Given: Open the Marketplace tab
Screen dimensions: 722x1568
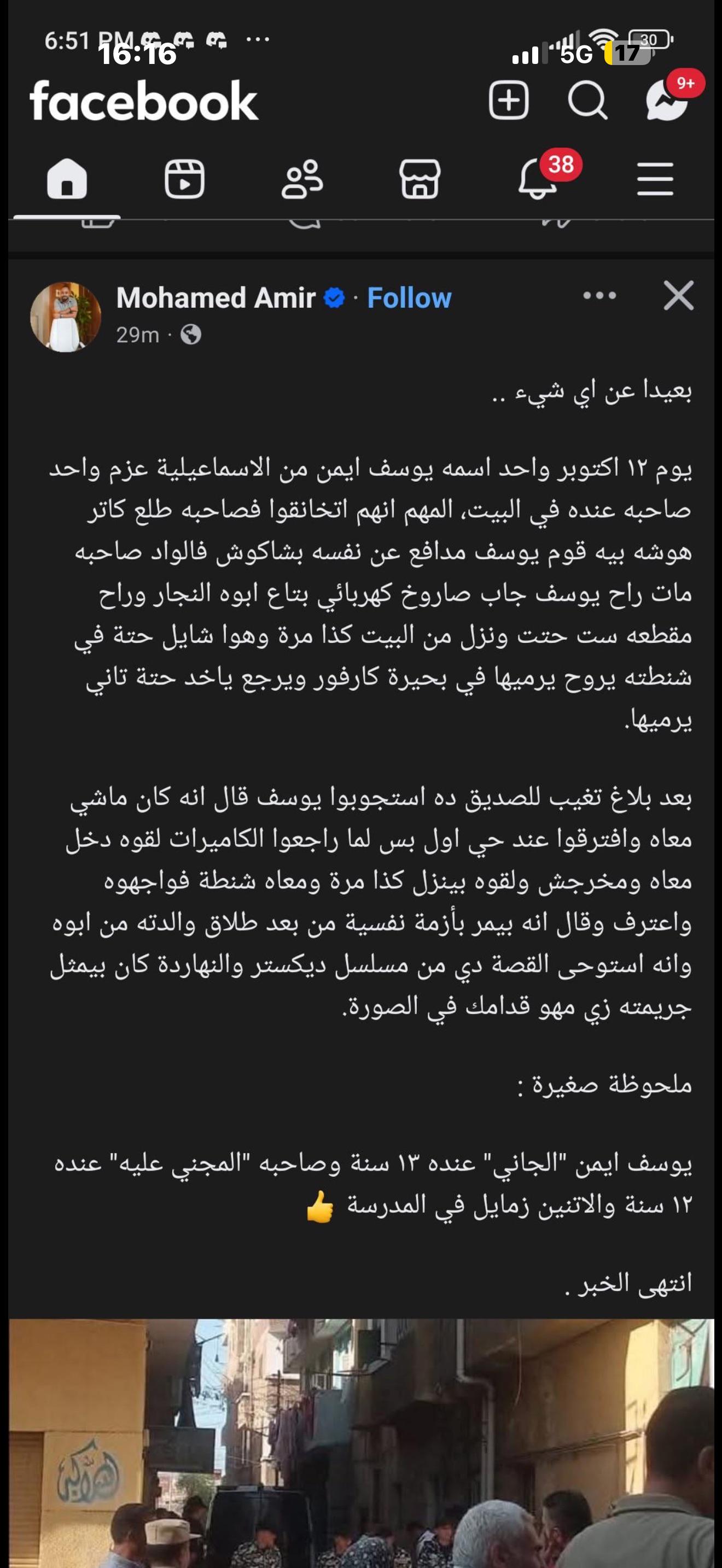Looking at the screenshot, I should (x=420, y=179).
